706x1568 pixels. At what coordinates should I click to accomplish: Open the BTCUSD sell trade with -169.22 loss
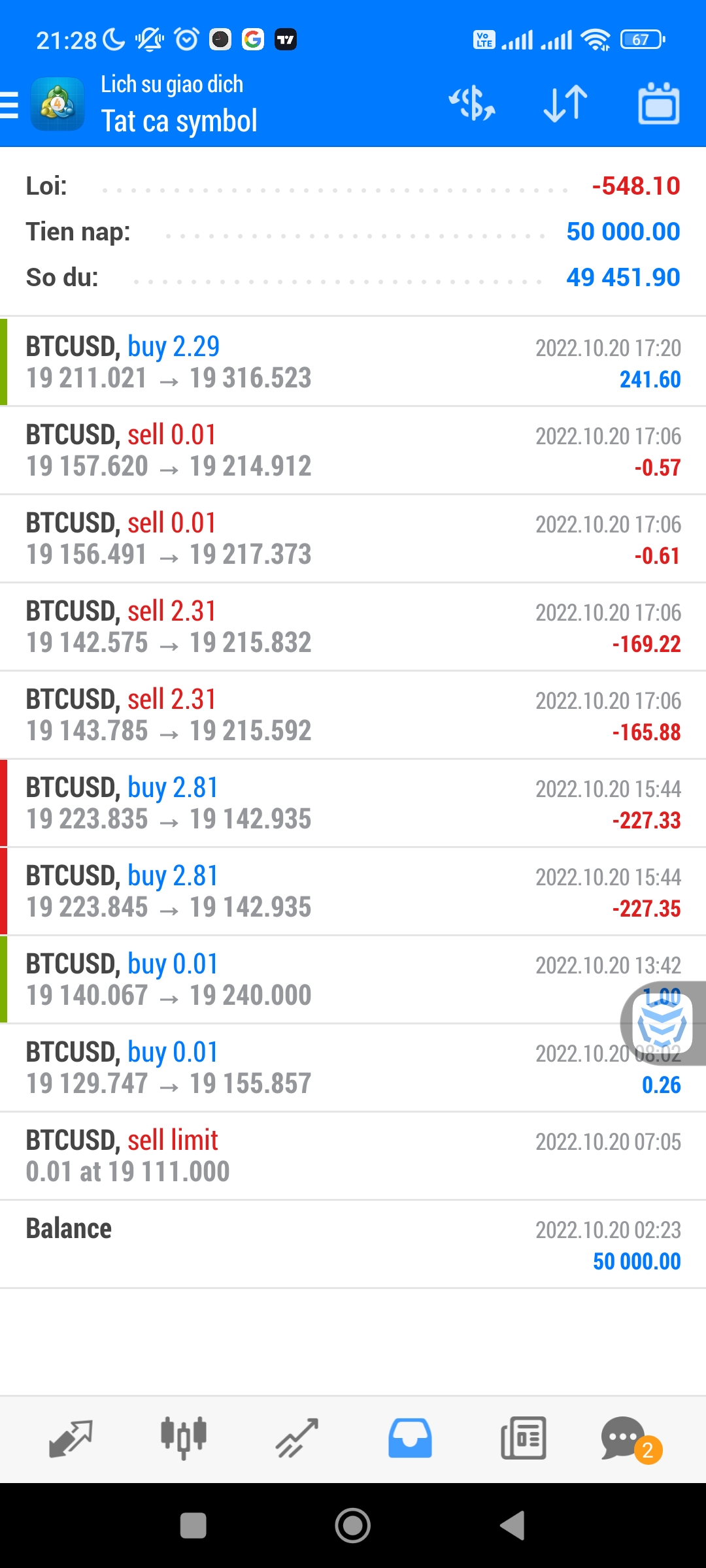(x=353, y=627)
